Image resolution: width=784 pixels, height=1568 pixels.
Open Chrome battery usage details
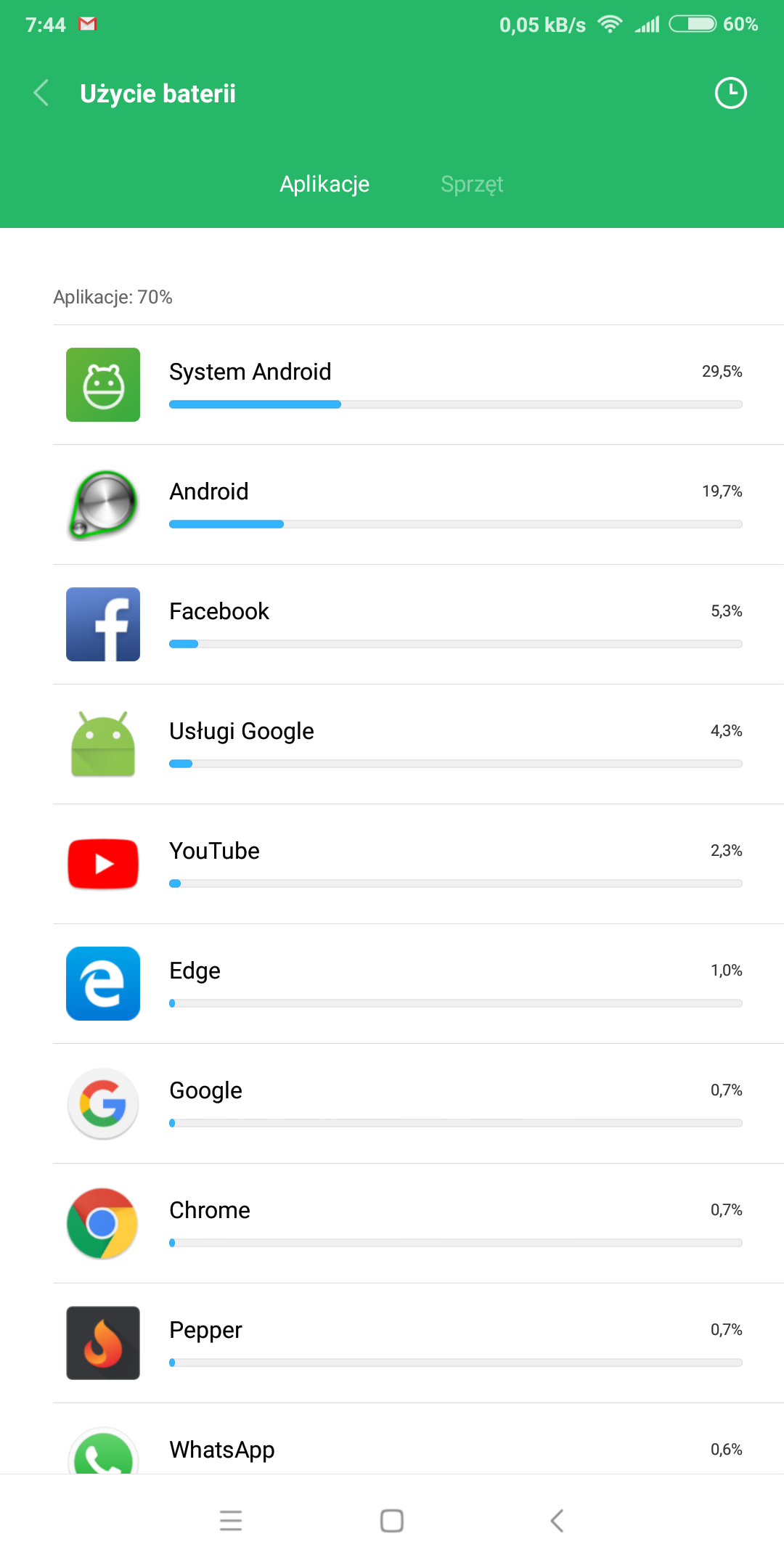pos(418,1223)
